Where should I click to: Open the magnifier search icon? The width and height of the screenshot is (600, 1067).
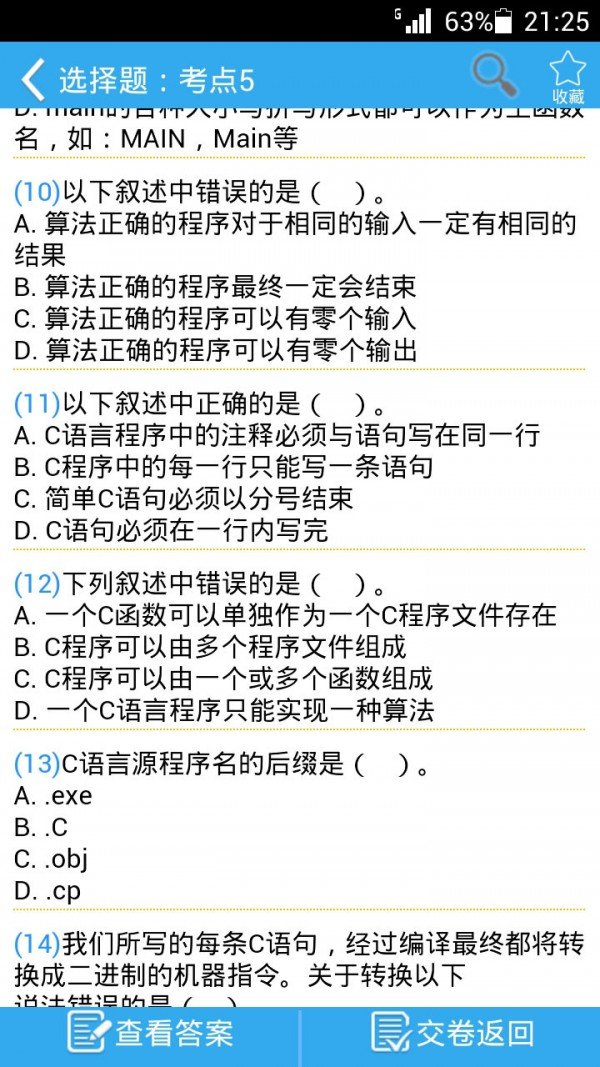(x=495, y=76)
